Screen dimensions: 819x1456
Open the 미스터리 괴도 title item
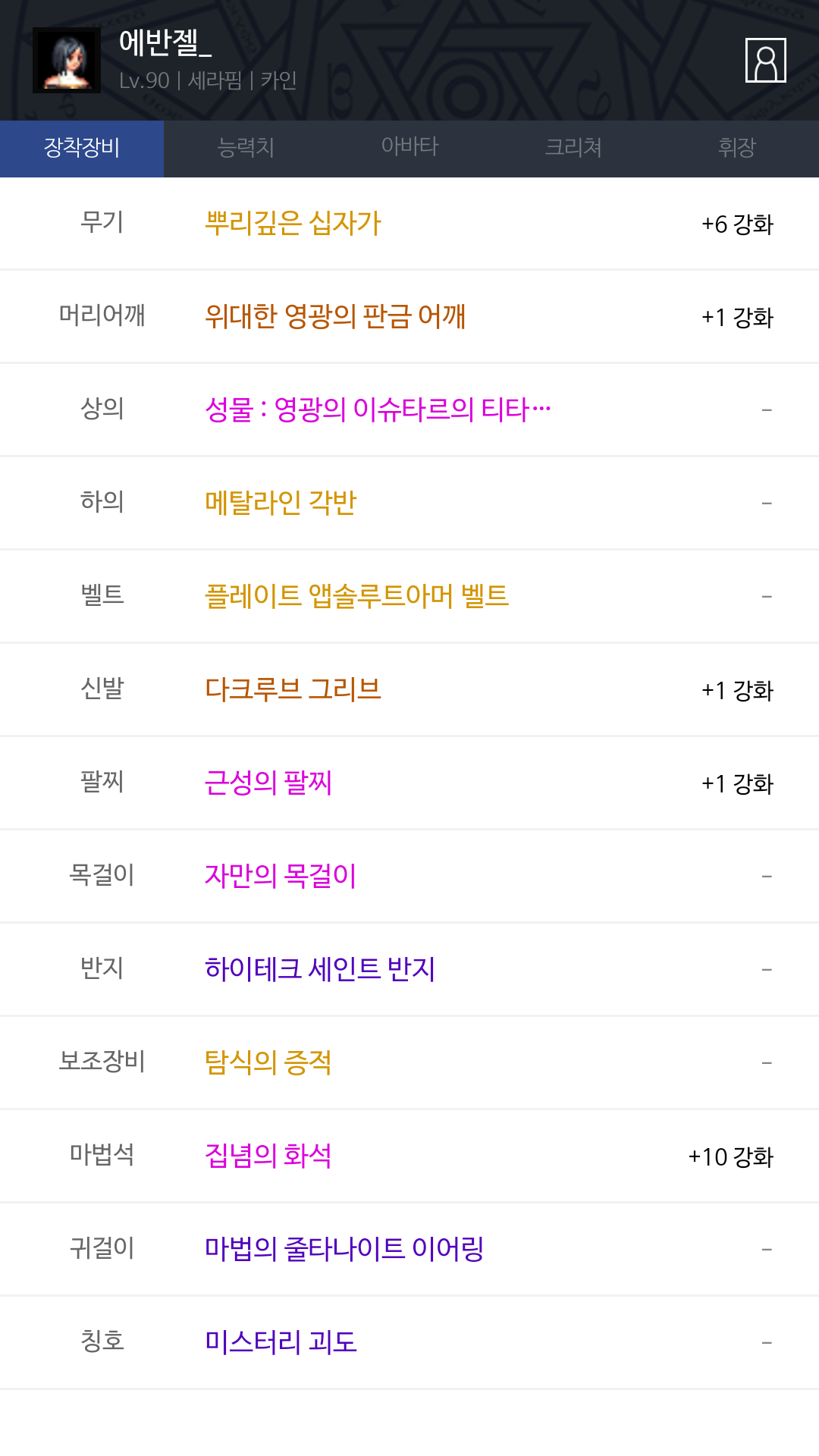[x=281, y=1342]
